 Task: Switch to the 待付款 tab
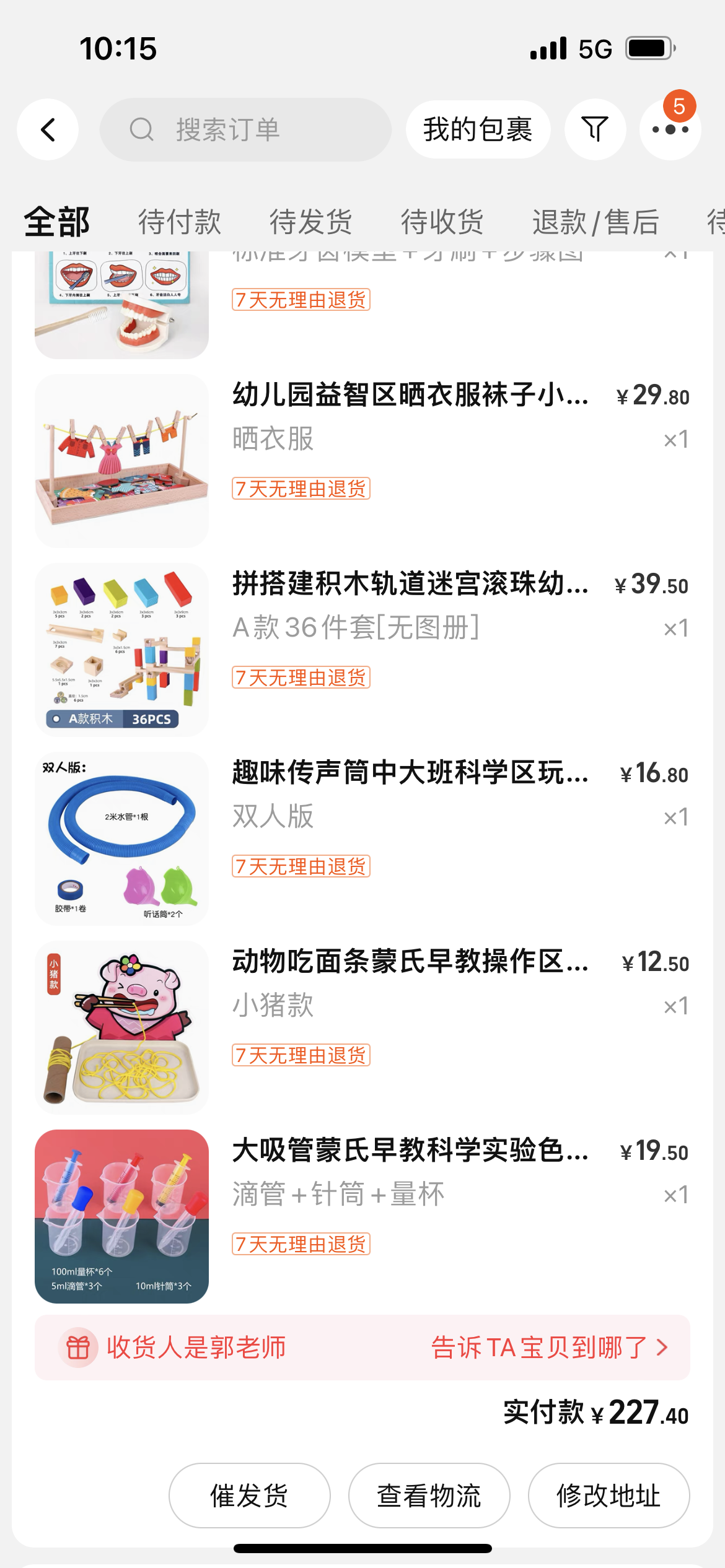pyautogui.click(x=180, y=222)
